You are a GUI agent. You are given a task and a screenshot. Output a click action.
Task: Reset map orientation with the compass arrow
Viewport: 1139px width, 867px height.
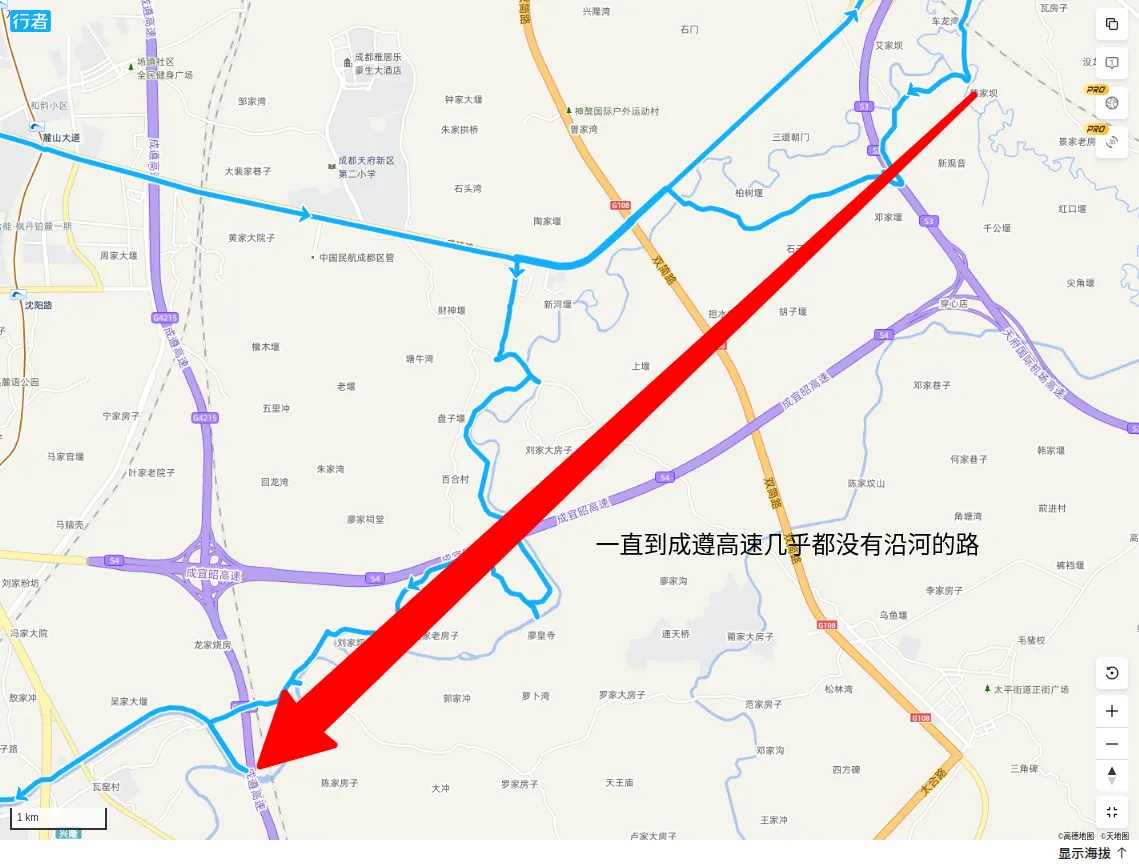[1112, 775]
